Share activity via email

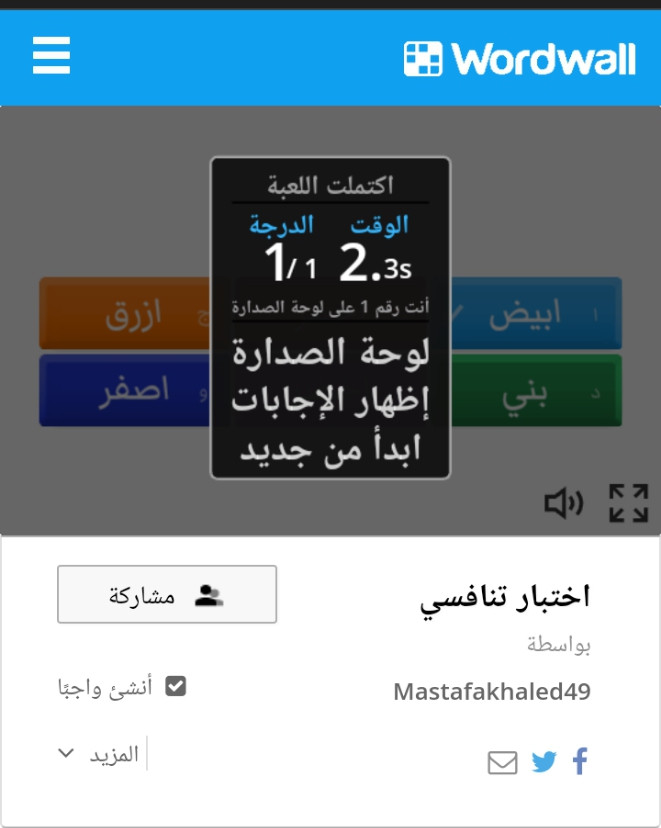coord(502,763)
